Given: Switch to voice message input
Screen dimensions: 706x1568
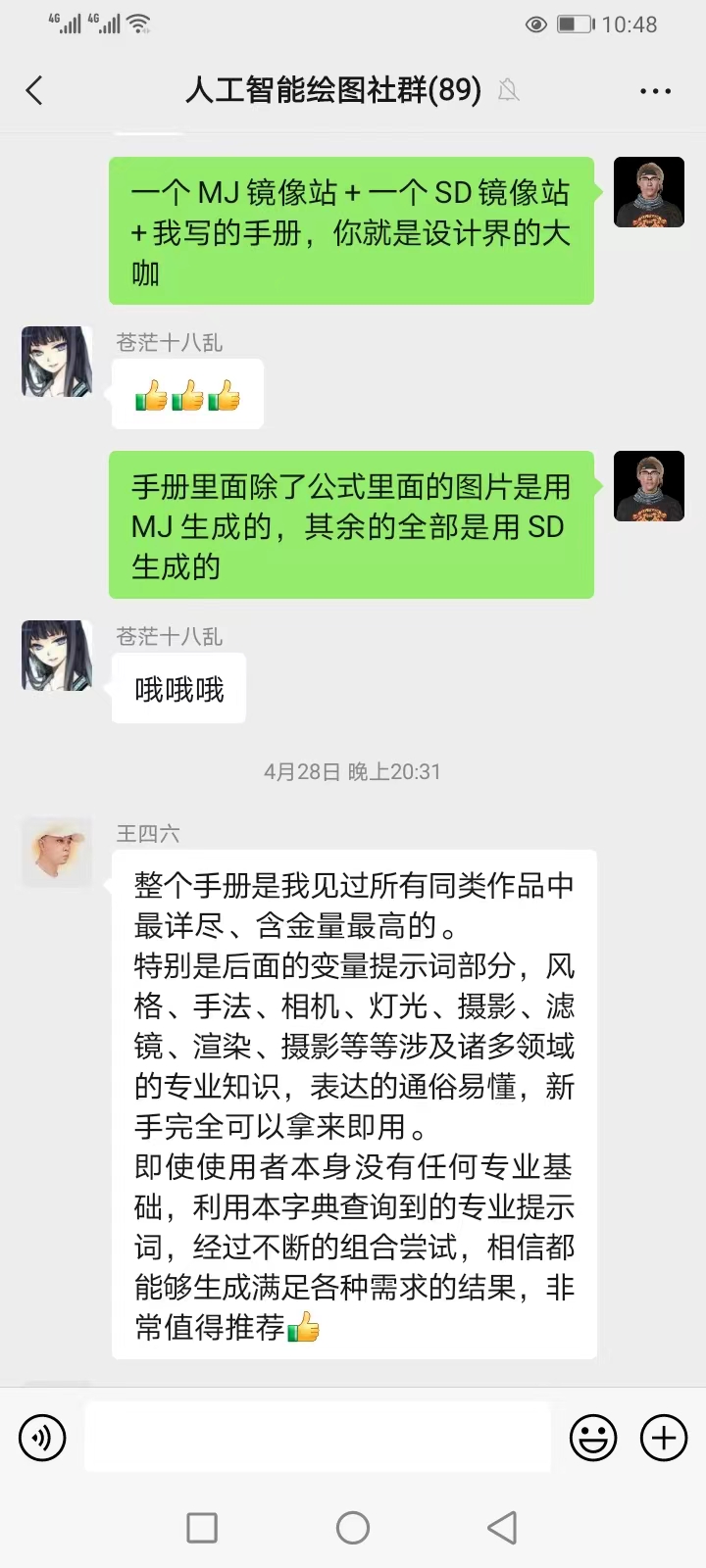Looking at the screenshot, I should [x=42, y=1438].
